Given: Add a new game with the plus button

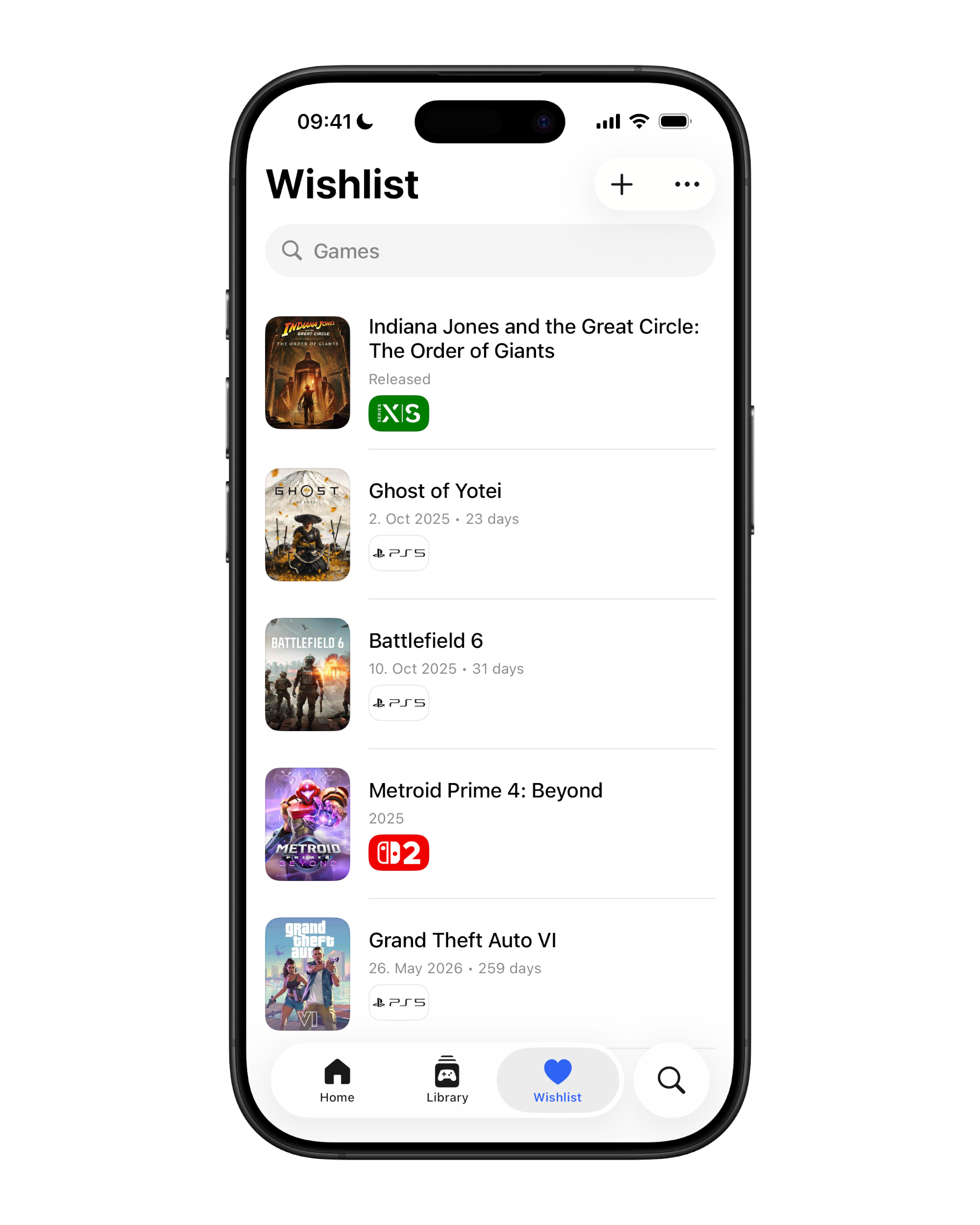Looking at the screenshot, I should click(x=622, y=184).
